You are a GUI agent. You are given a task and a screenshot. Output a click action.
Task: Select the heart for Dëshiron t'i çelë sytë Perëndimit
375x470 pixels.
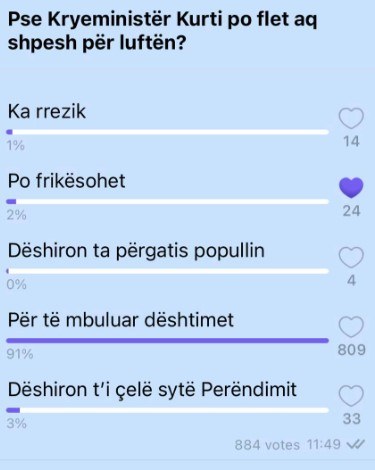pyautogui.click(x=351, y=396)
